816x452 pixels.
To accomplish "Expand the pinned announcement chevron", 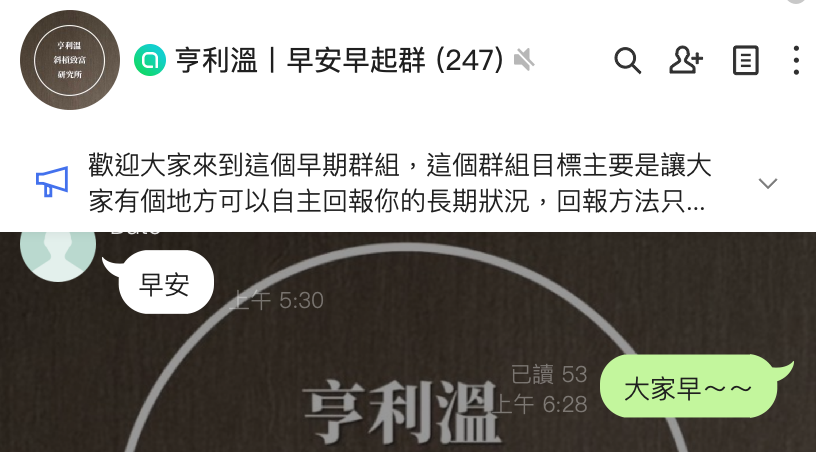I will point(768,183).
